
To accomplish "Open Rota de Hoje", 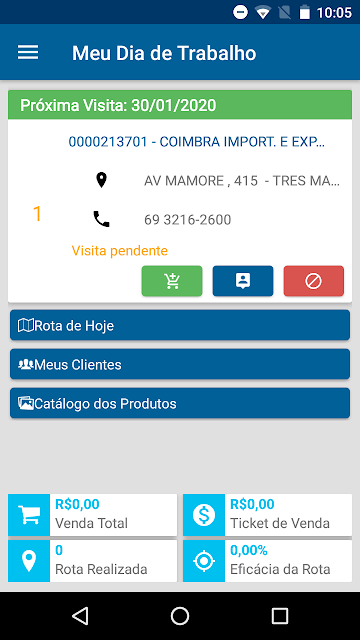I will pos(180,325).
